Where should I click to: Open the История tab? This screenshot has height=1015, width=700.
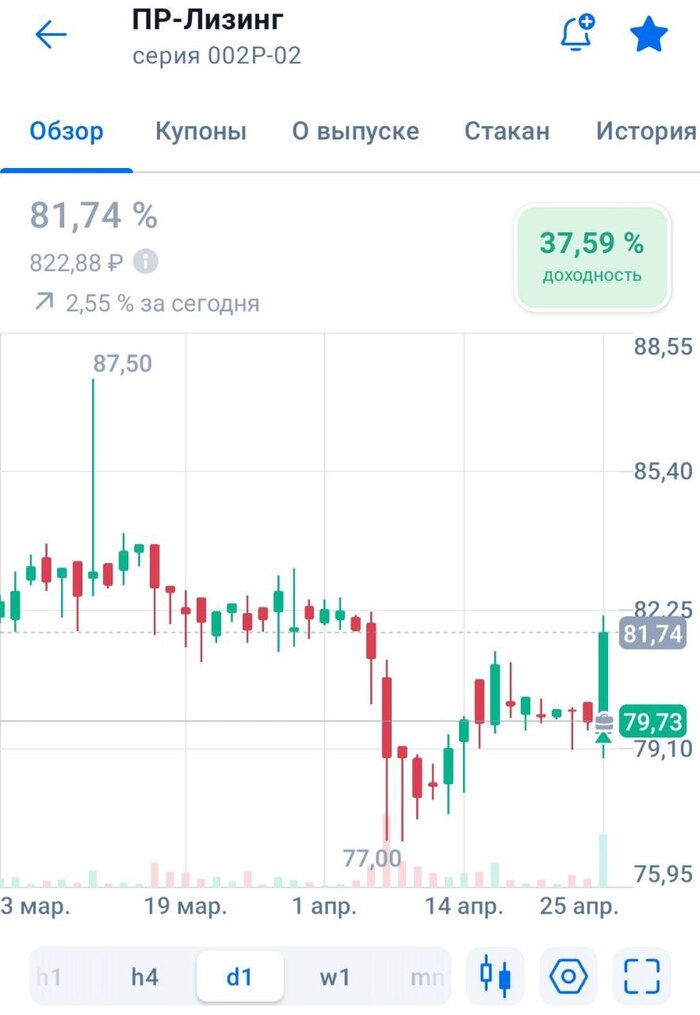pyautogui.click(x=645, y=131)
